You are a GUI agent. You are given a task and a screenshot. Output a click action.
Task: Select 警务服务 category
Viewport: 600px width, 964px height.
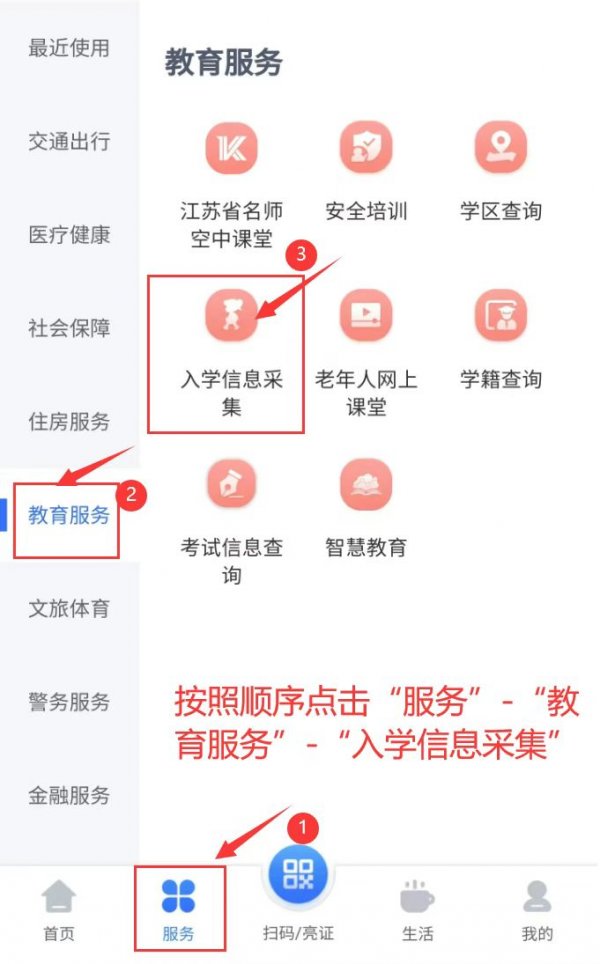(x=69, y=702)
